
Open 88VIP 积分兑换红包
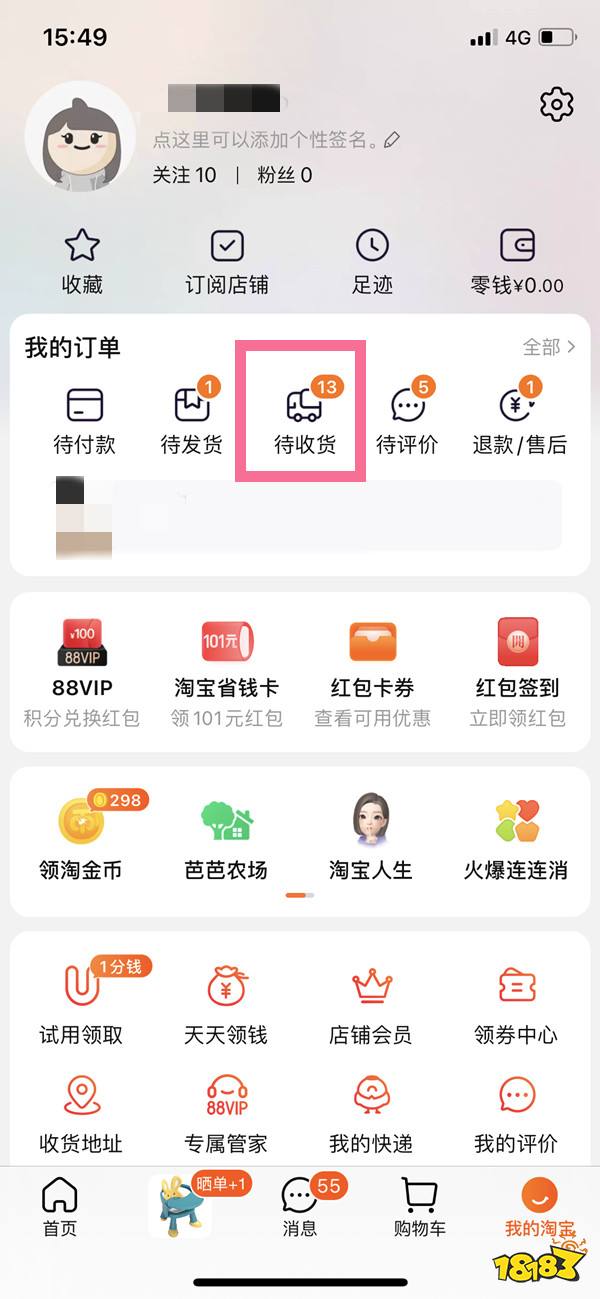point(82,672)
